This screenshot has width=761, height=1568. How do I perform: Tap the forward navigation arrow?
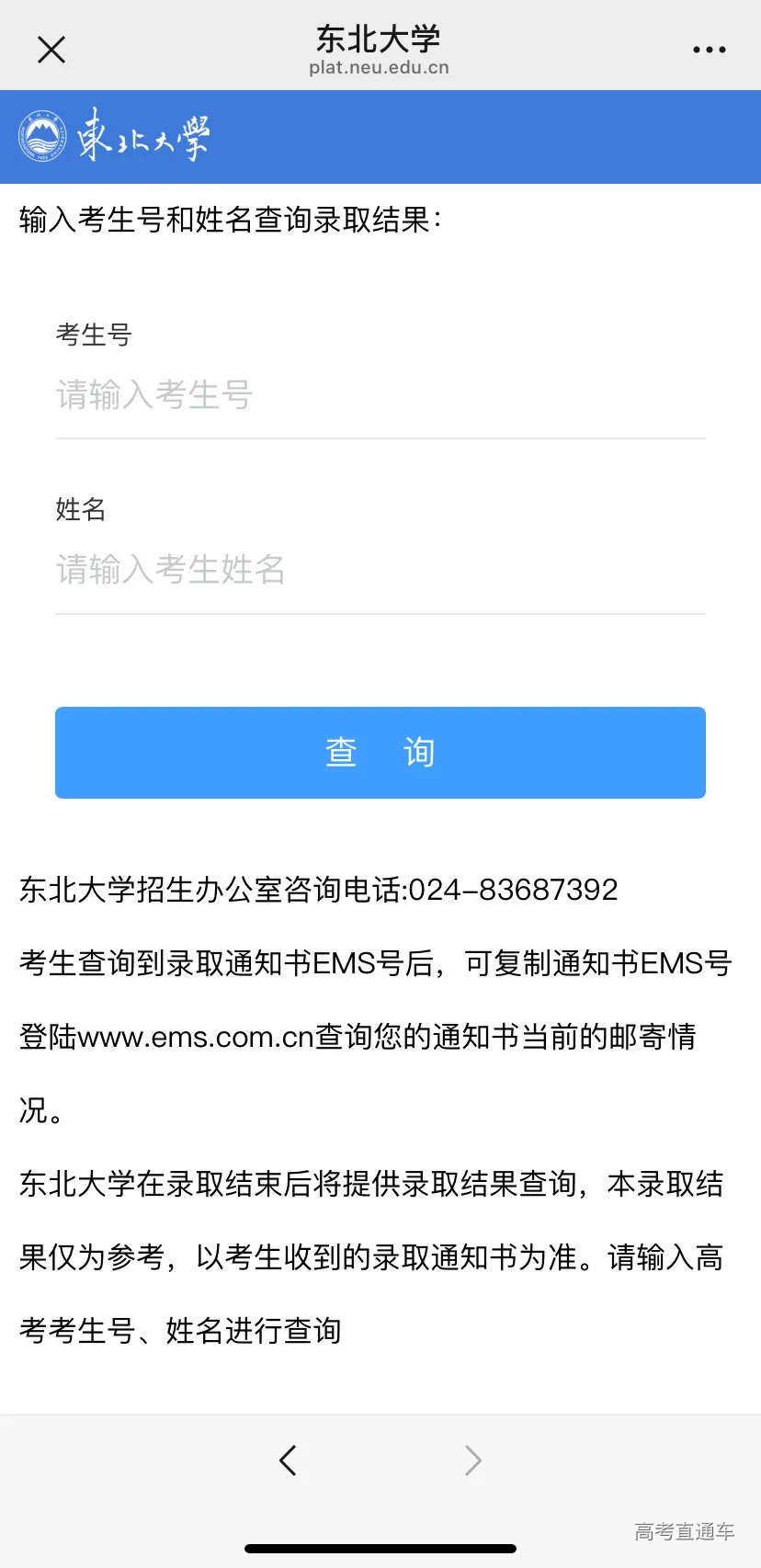[x=472, y=1460]
